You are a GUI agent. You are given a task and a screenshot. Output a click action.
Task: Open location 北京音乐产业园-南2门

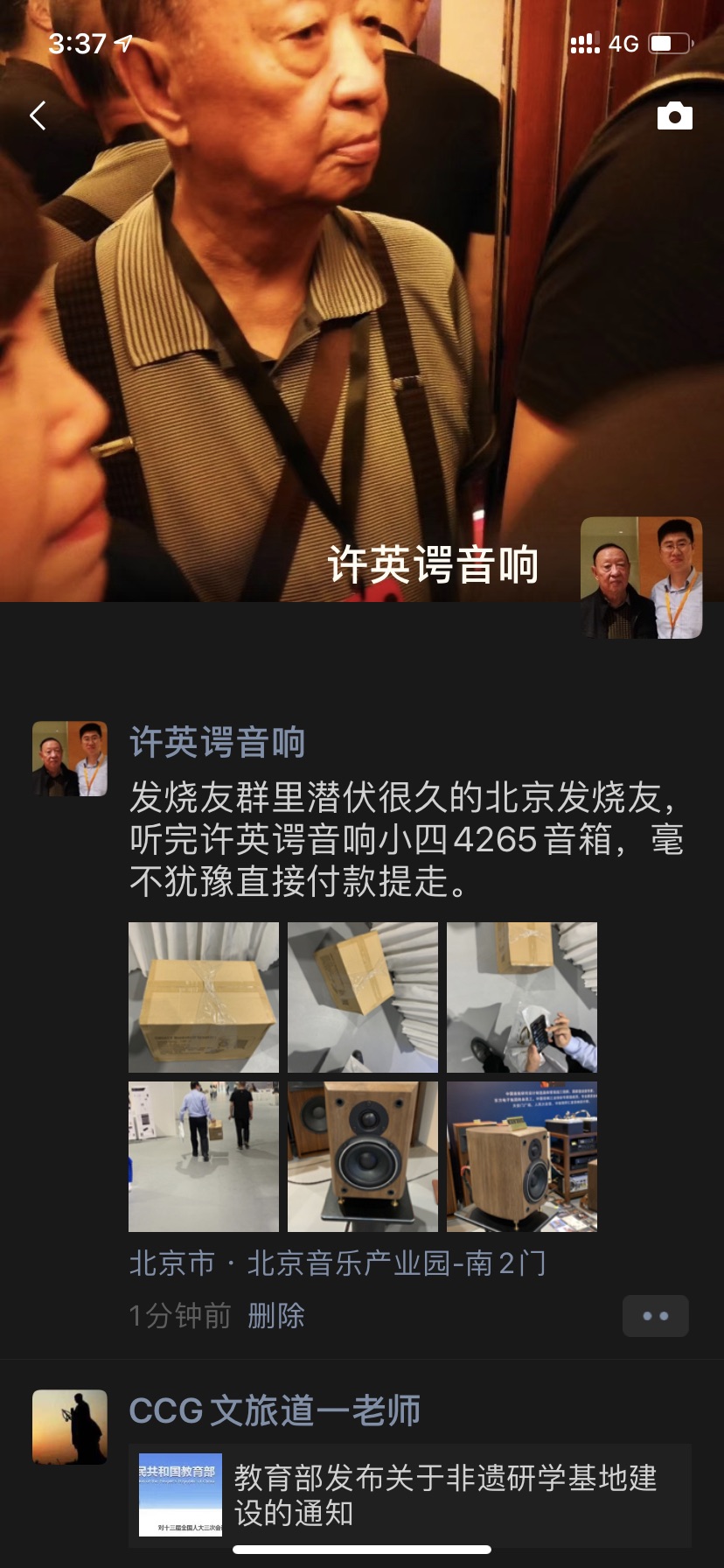point(338,1263)
